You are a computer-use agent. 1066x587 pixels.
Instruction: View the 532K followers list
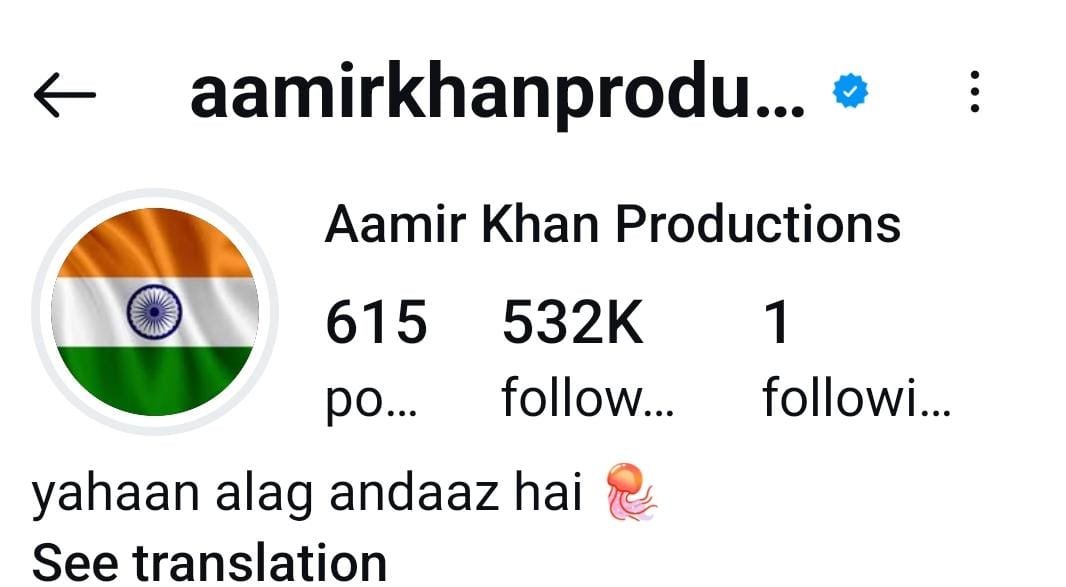586,355
